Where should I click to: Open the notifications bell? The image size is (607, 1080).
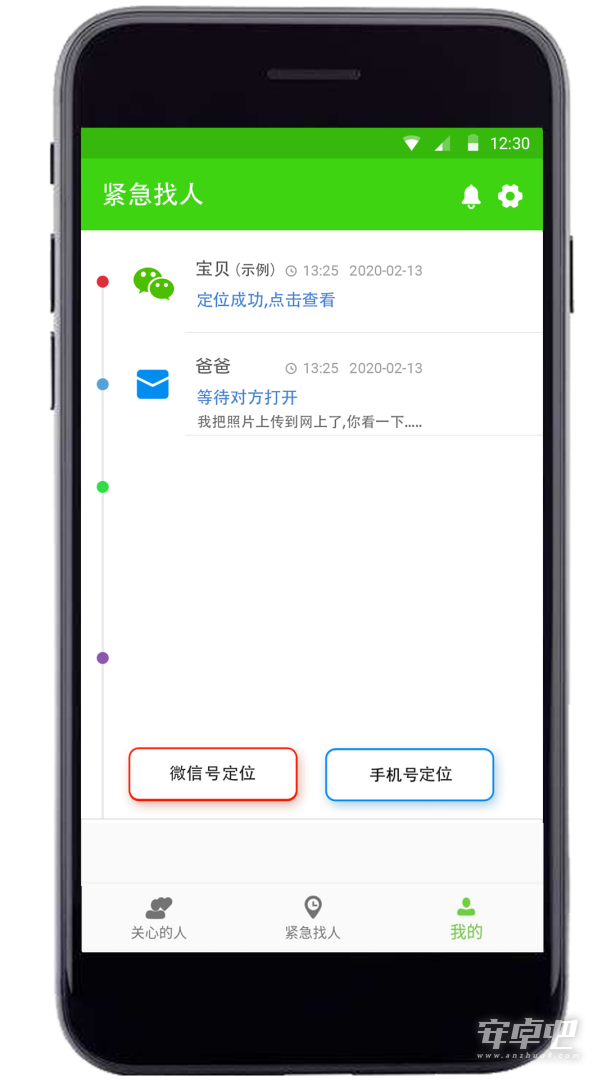coord(471,196)
